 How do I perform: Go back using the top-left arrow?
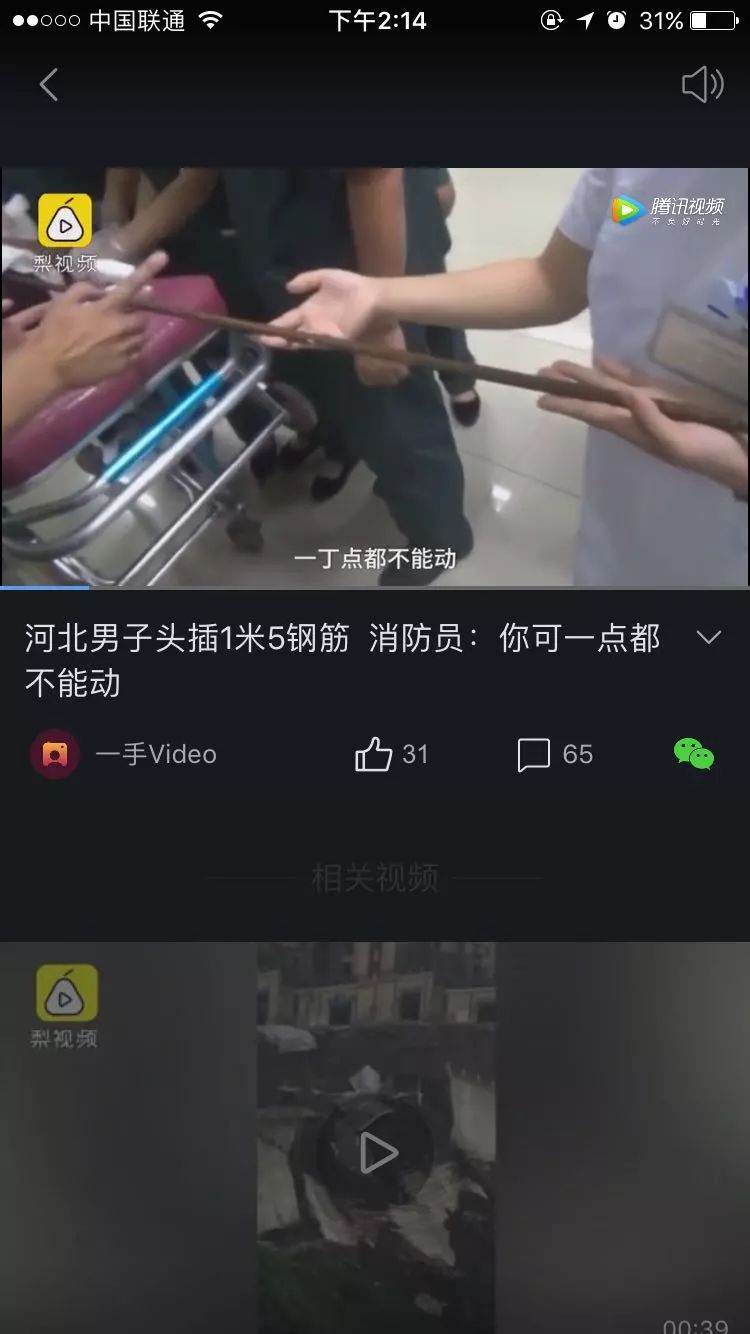48,85
